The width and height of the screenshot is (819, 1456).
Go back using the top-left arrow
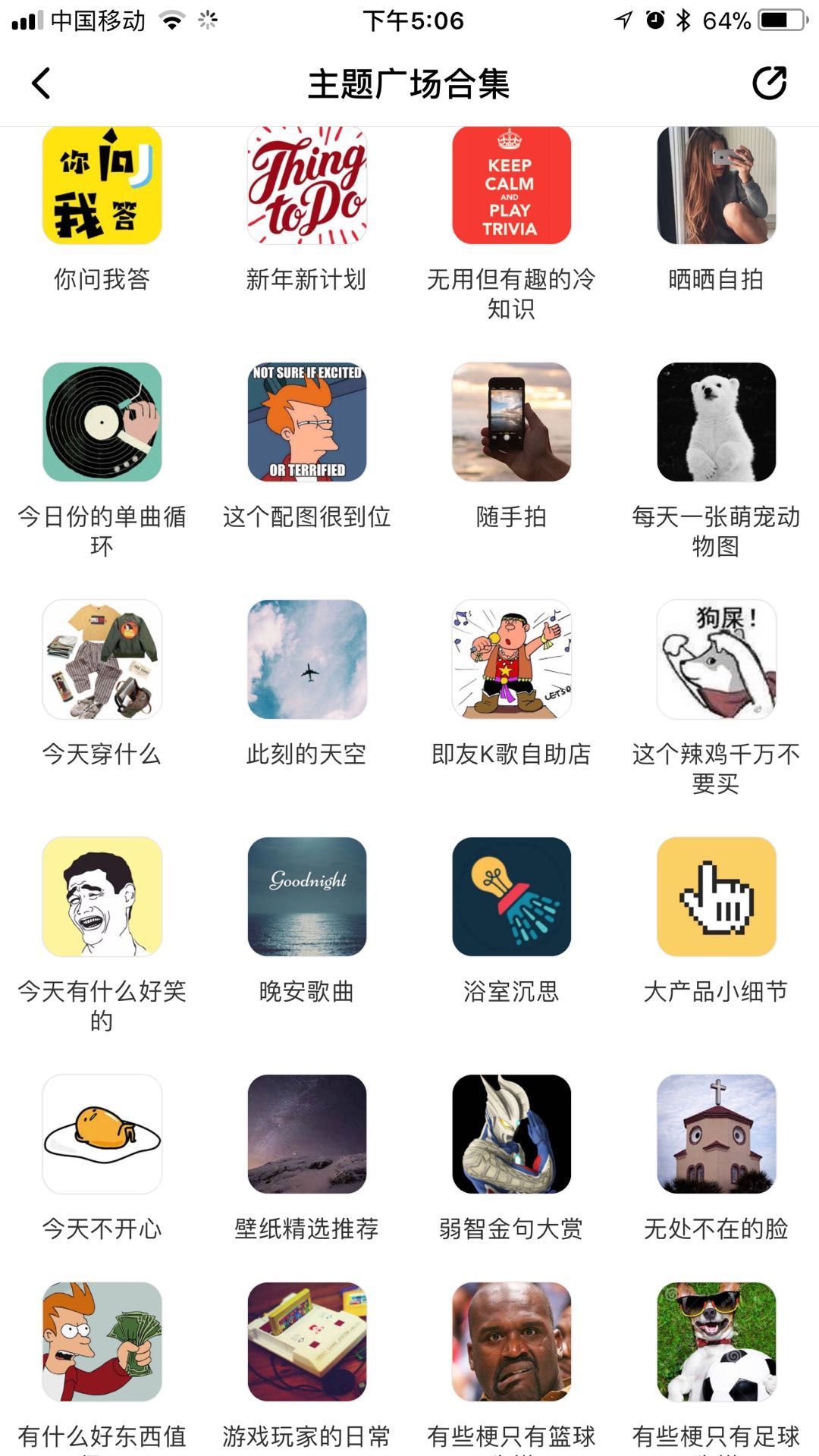coord(42,83)
